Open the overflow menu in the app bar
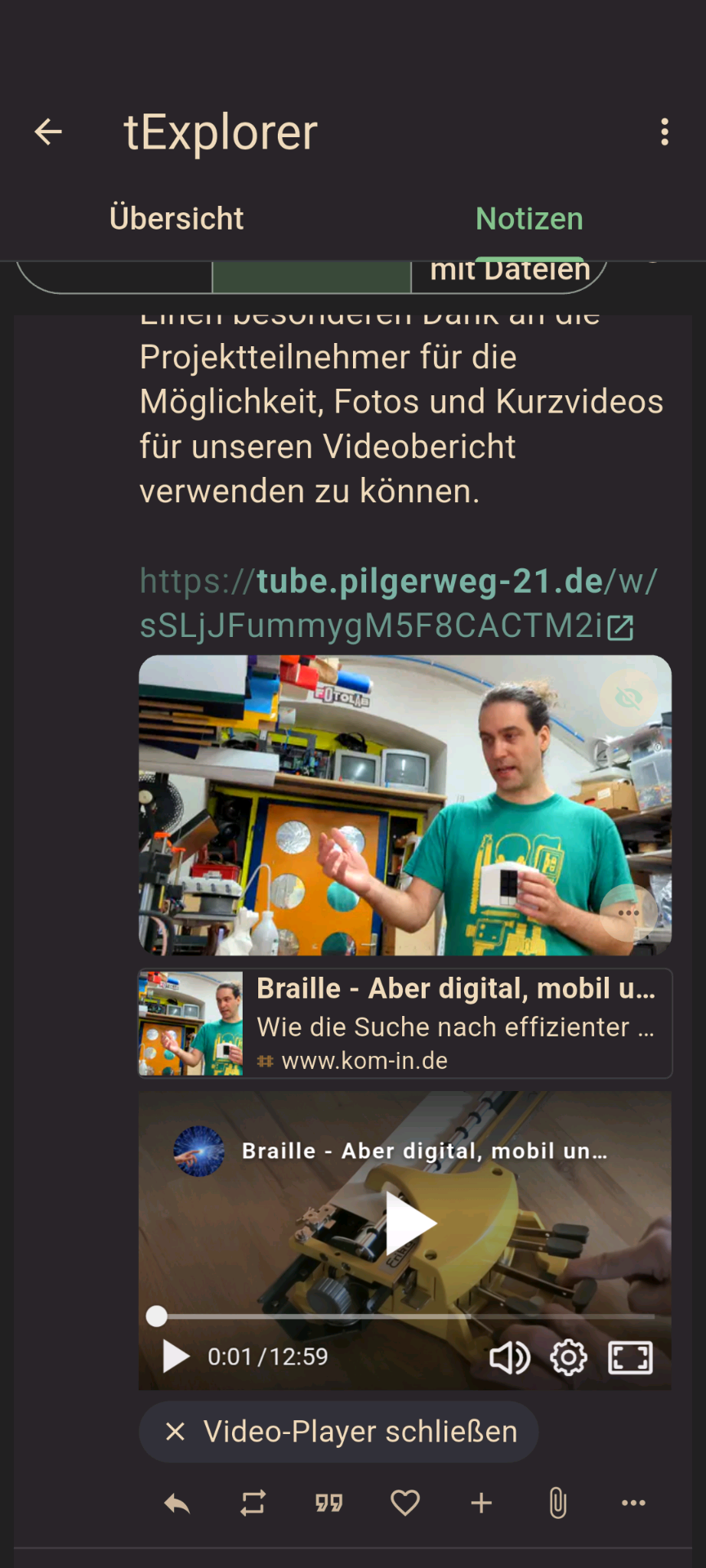The image size is (706, 1568). 664,131
